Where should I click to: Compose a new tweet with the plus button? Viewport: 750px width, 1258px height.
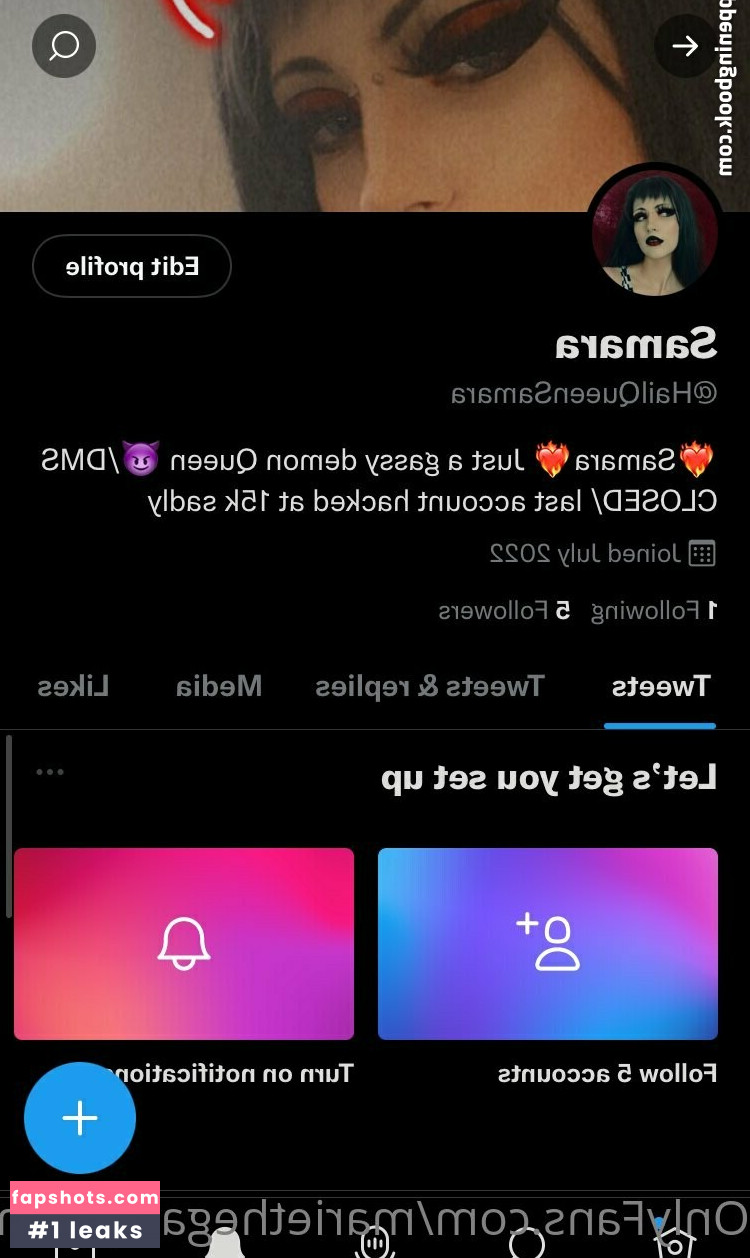pos(80,1118)
